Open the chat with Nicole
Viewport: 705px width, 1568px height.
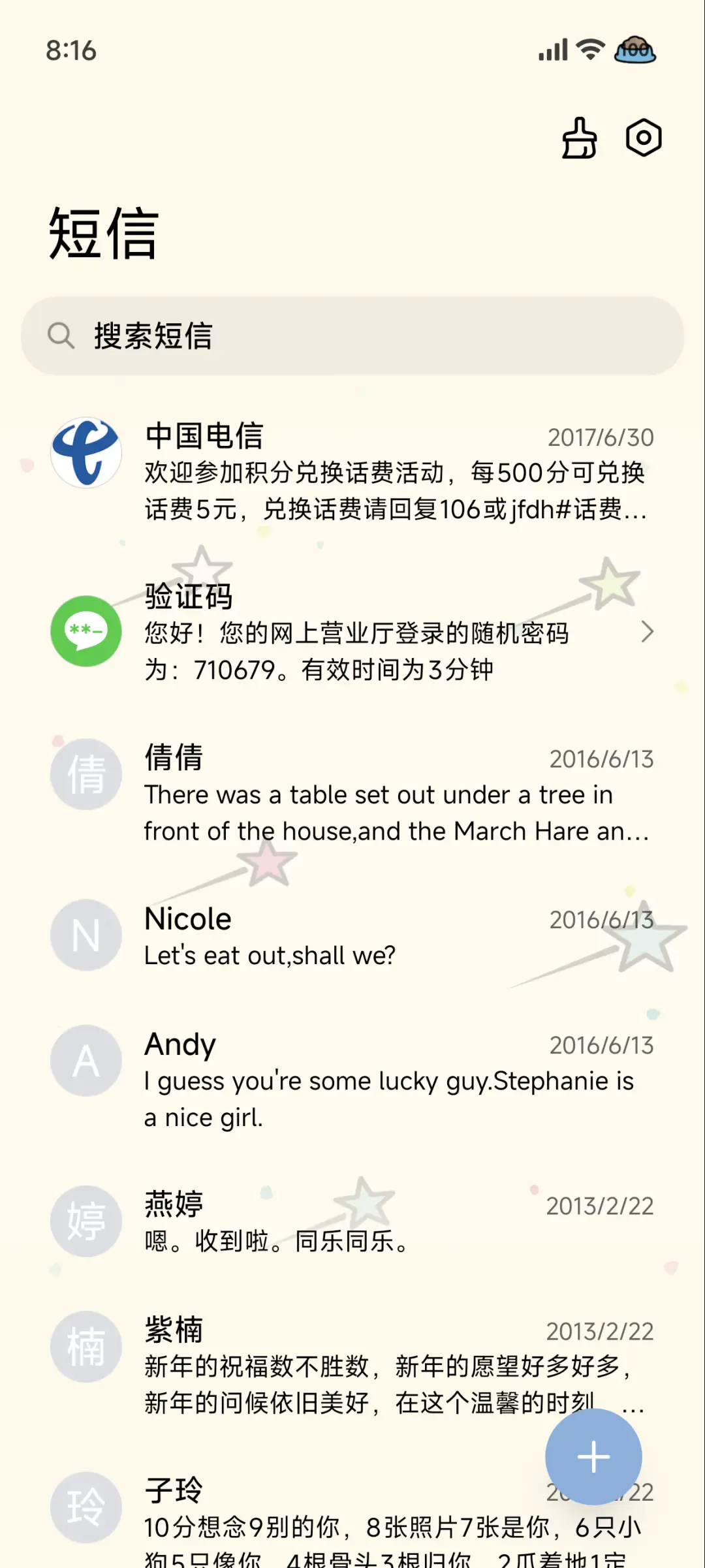tap(352, 937)
